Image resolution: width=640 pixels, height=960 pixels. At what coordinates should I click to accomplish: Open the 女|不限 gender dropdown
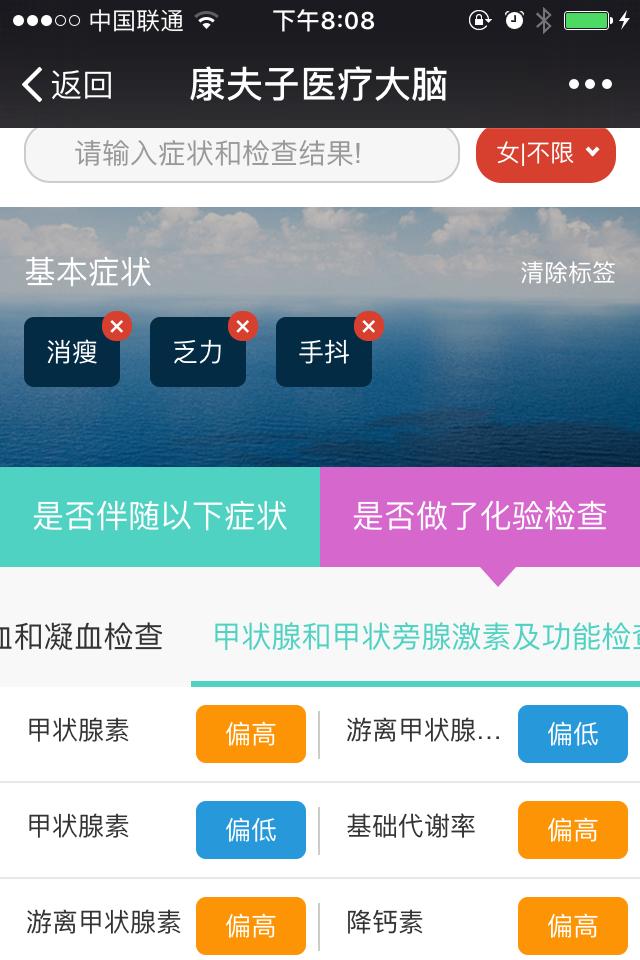[546, 153]
